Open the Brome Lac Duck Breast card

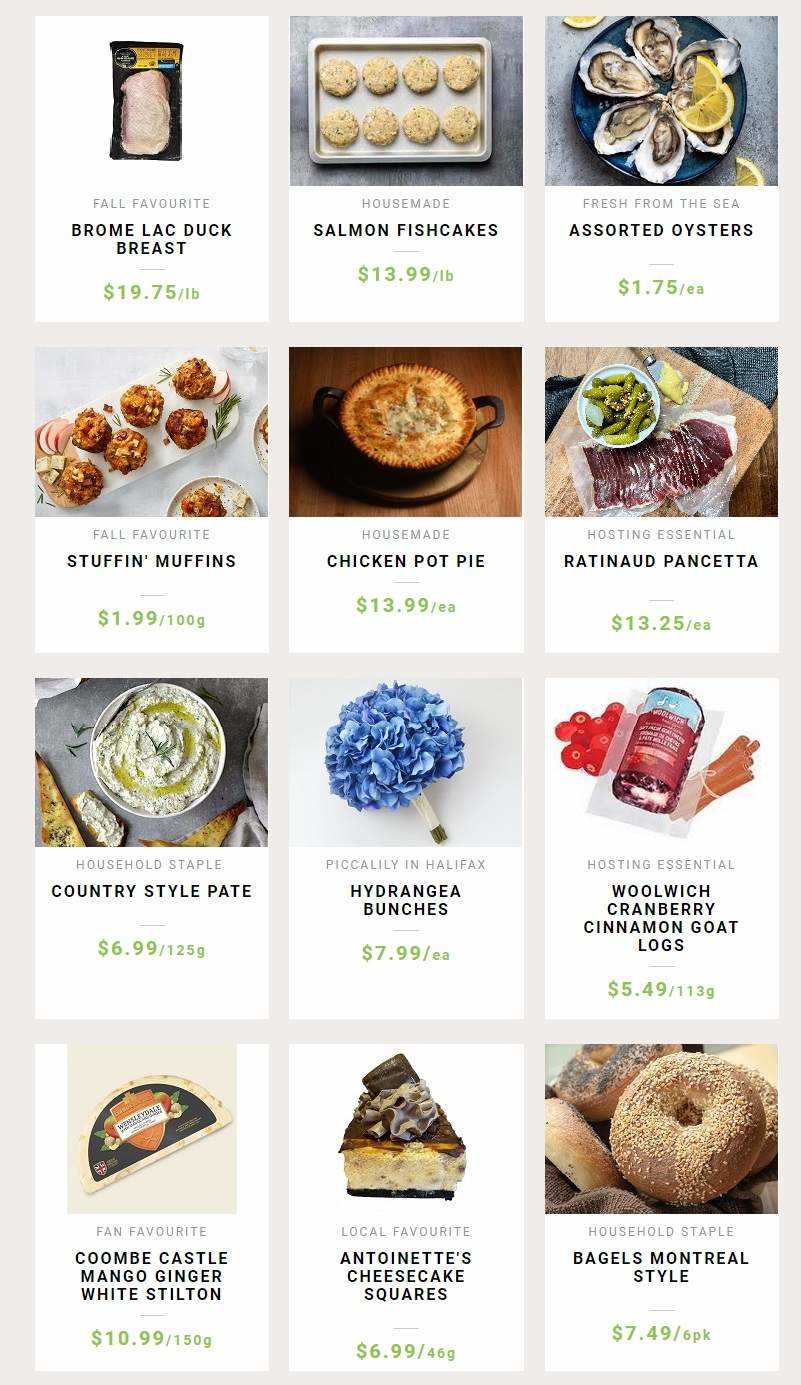coord(151,238)
